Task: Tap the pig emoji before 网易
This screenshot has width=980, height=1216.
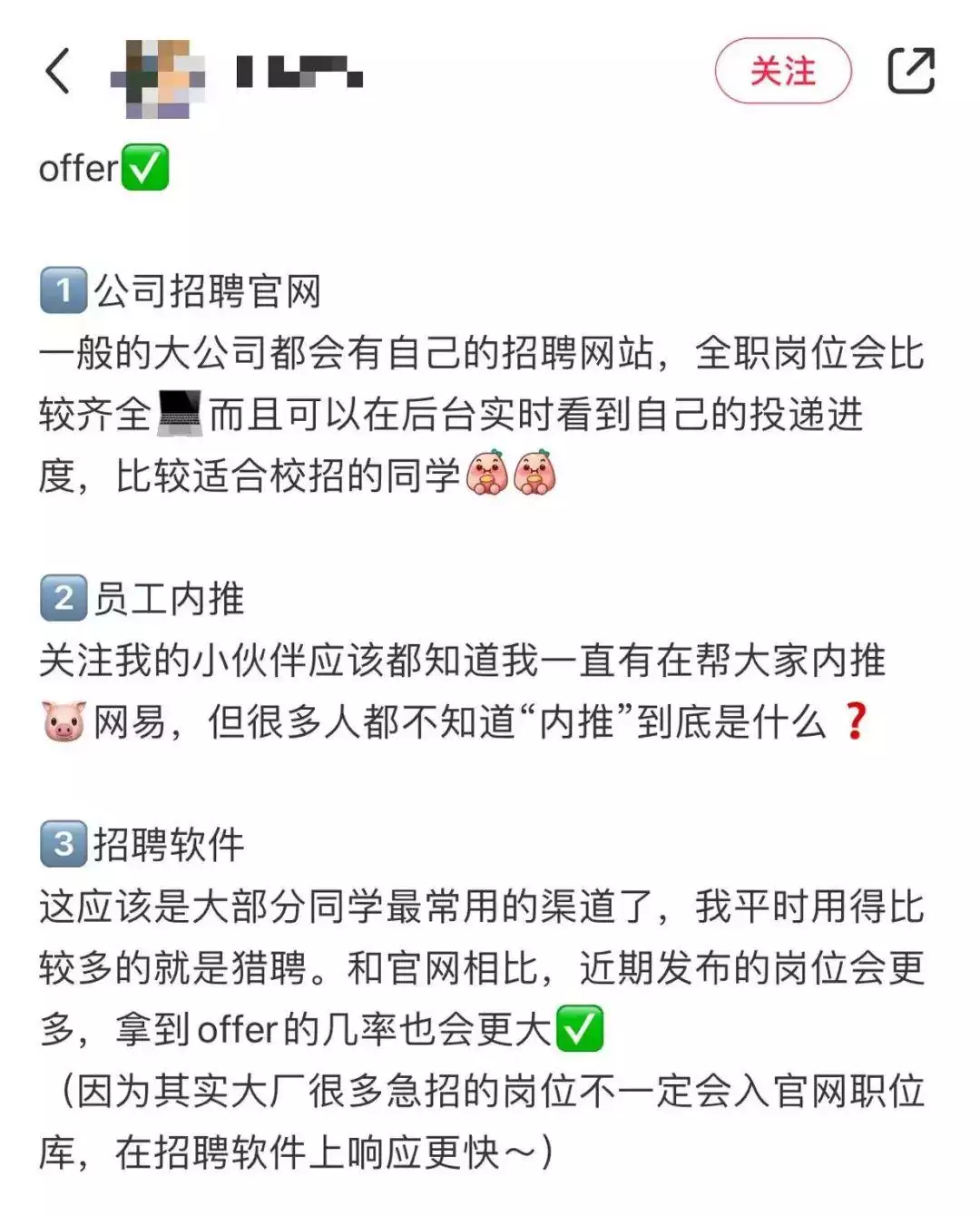Action: click(62, 720)
